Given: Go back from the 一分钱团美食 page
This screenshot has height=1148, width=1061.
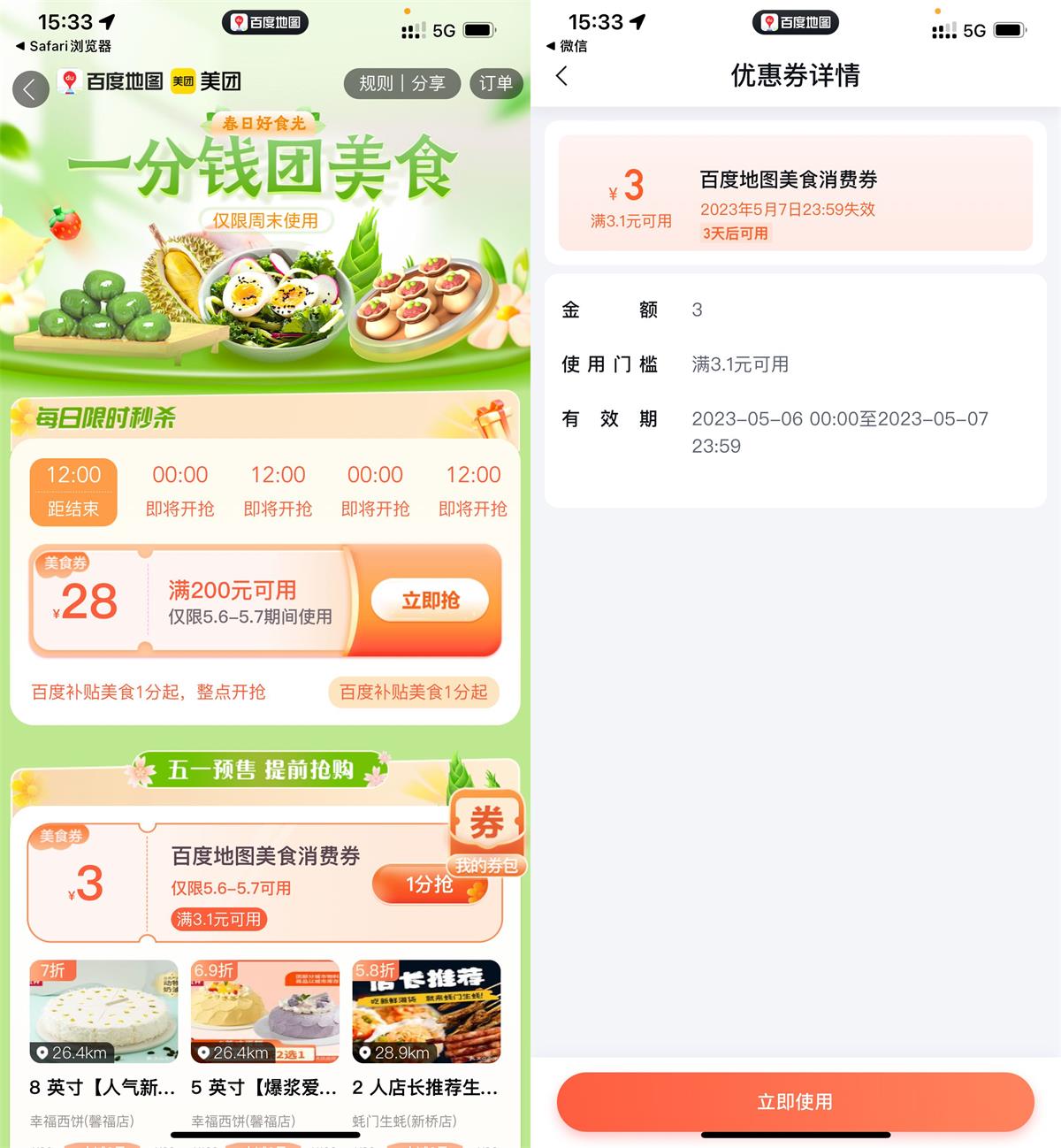Looking at the screenshot, I should click(30, 88).
